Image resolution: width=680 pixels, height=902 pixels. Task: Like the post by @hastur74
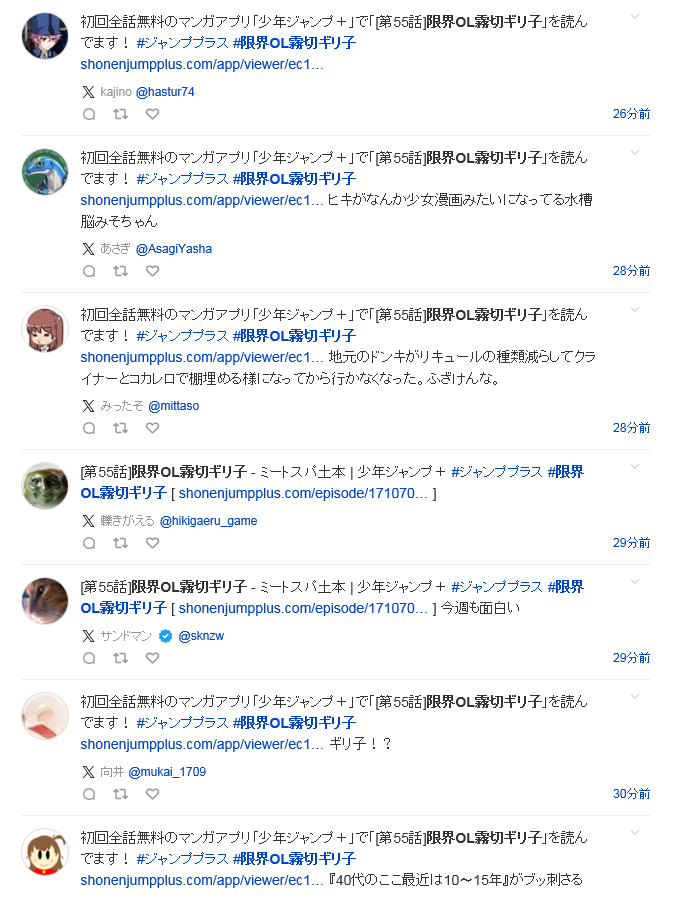tap(152, 114)
